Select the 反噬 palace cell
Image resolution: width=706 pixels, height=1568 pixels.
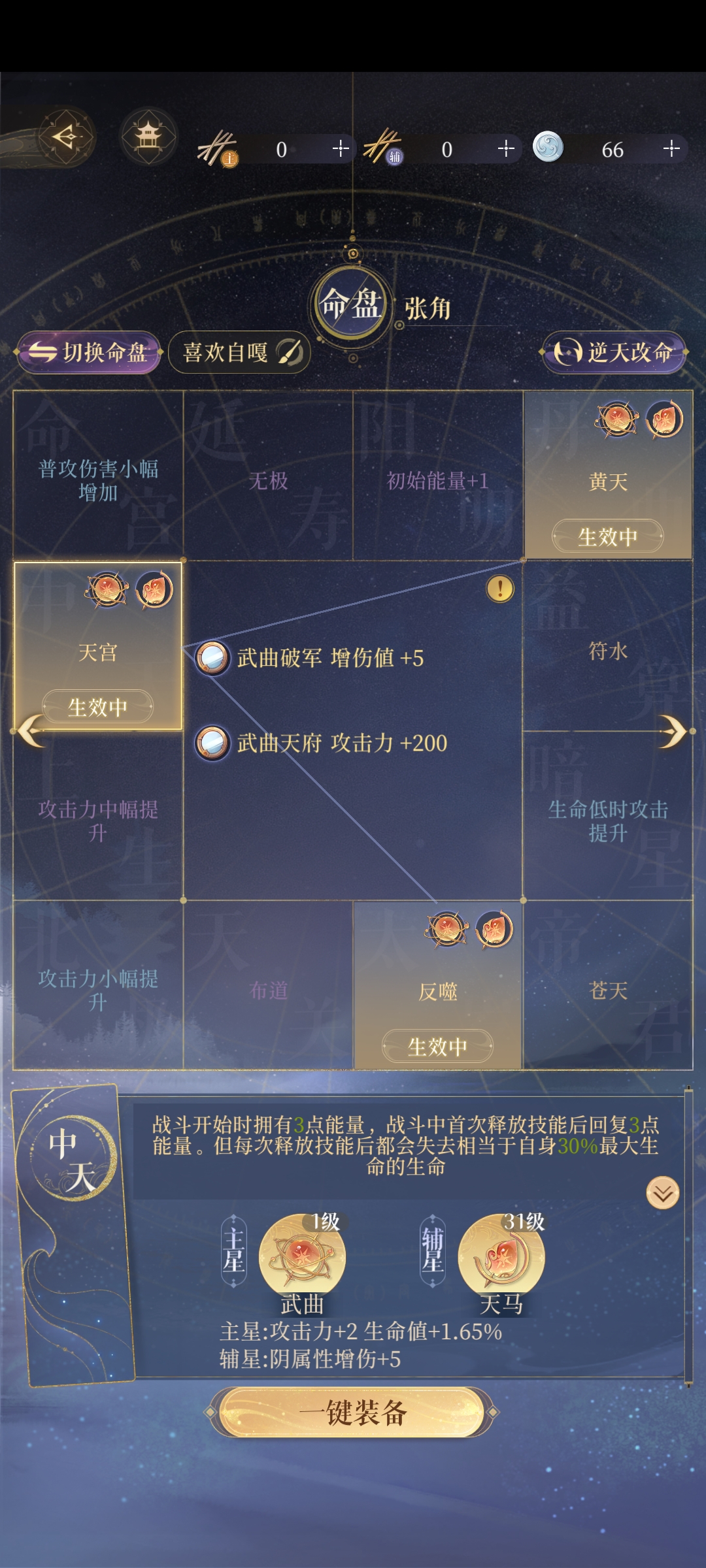pyautogui.click(x=437, y=985)
